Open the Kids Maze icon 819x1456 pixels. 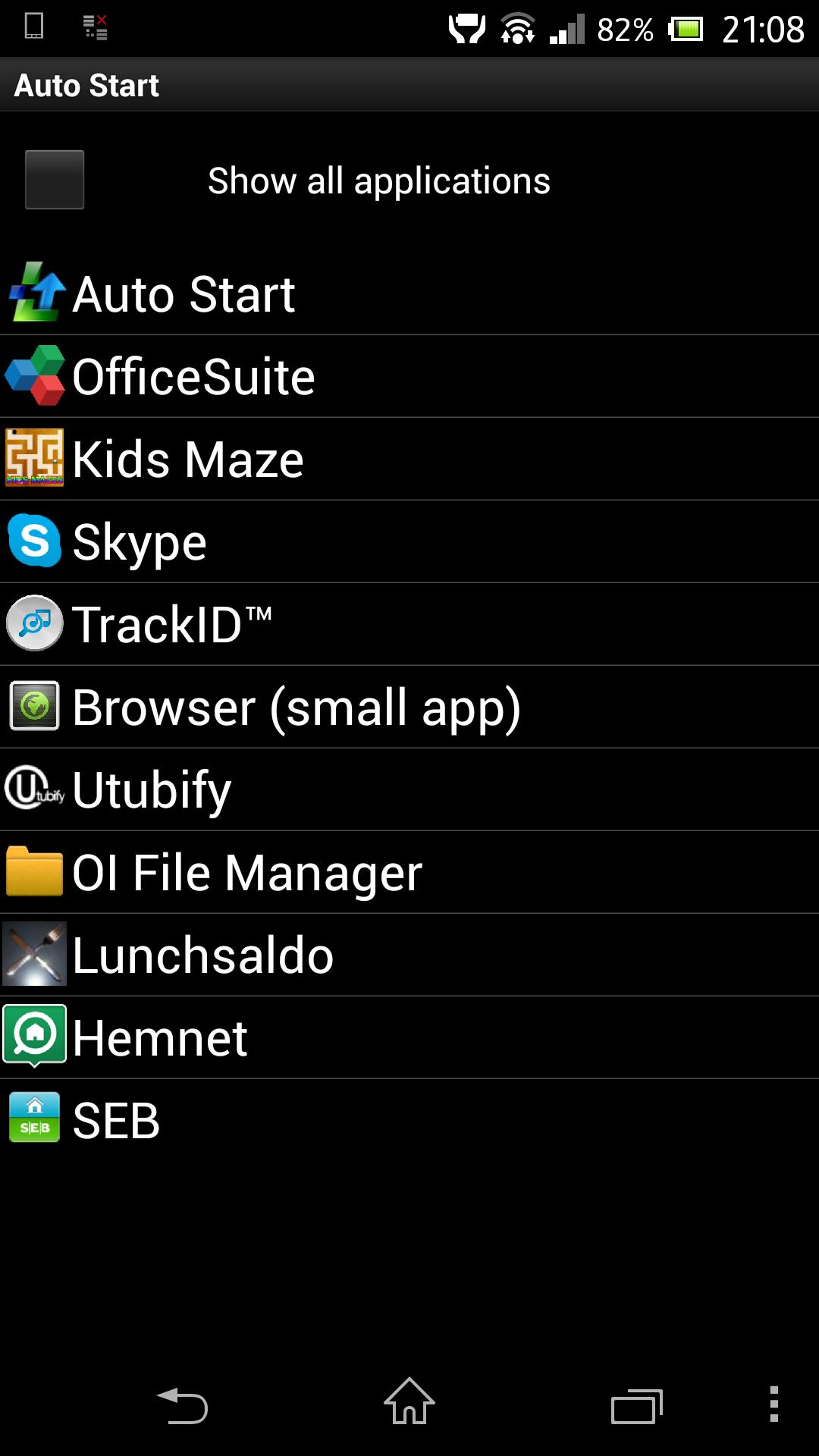[34, 457]
